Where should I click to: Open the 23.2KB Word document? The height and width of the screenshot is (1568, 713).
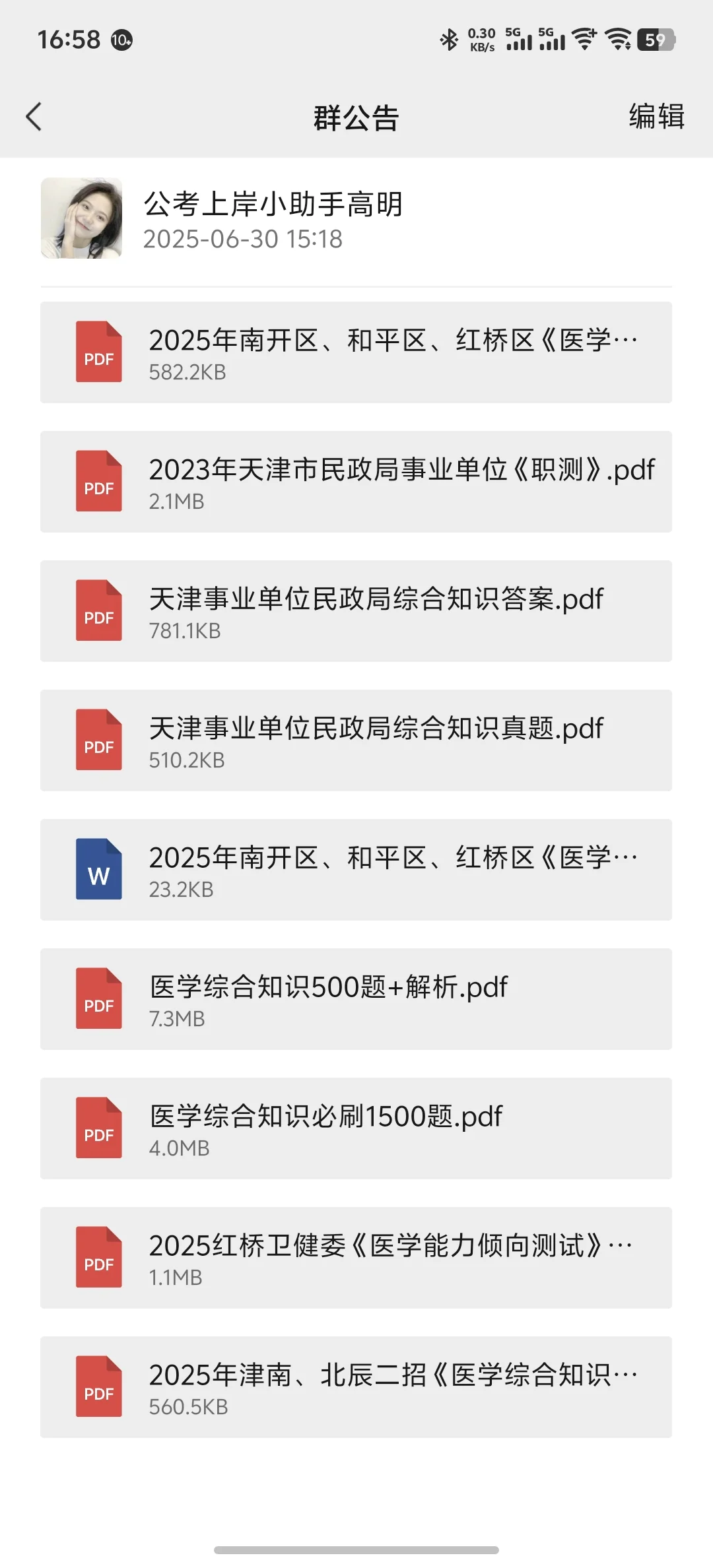pyautogui.click(x=356, y=870)
